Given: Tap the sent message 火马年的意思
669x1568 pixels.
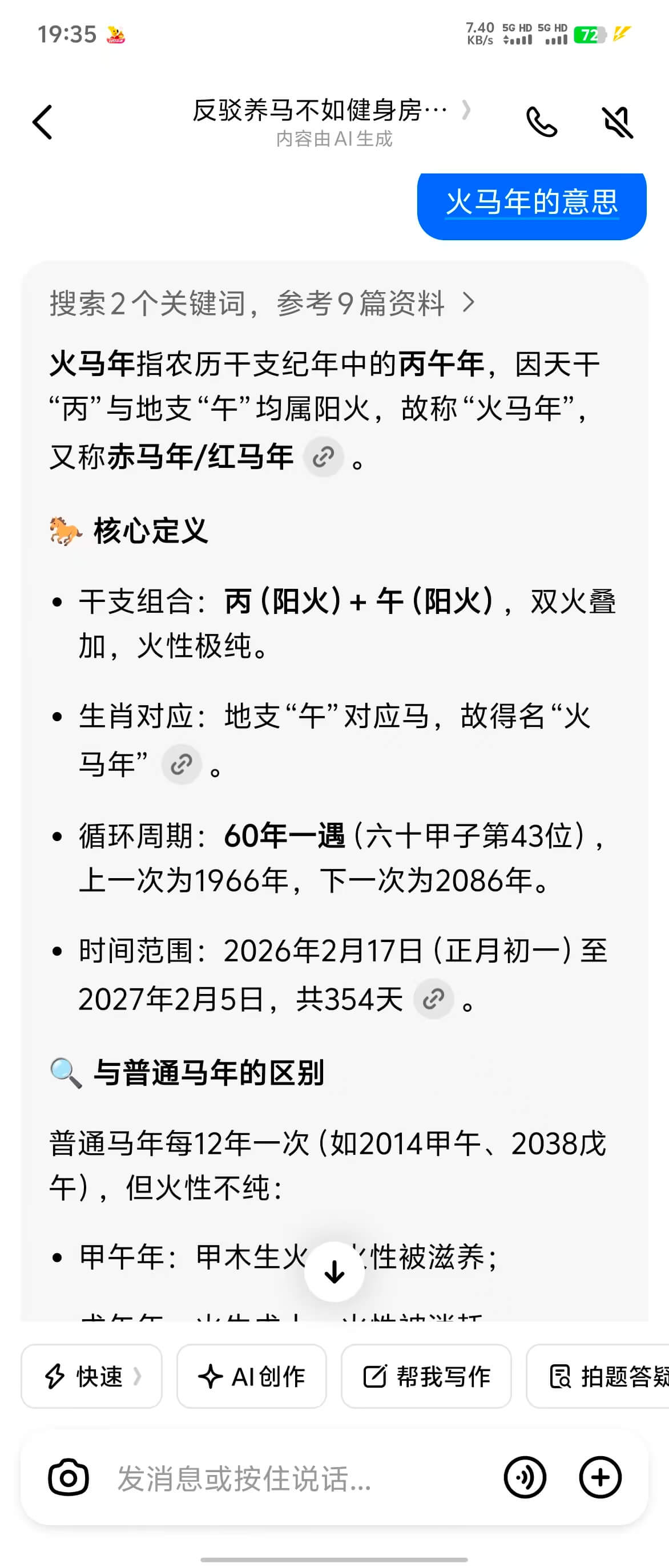Looking at the screenshot, I should tap(531, 203).
